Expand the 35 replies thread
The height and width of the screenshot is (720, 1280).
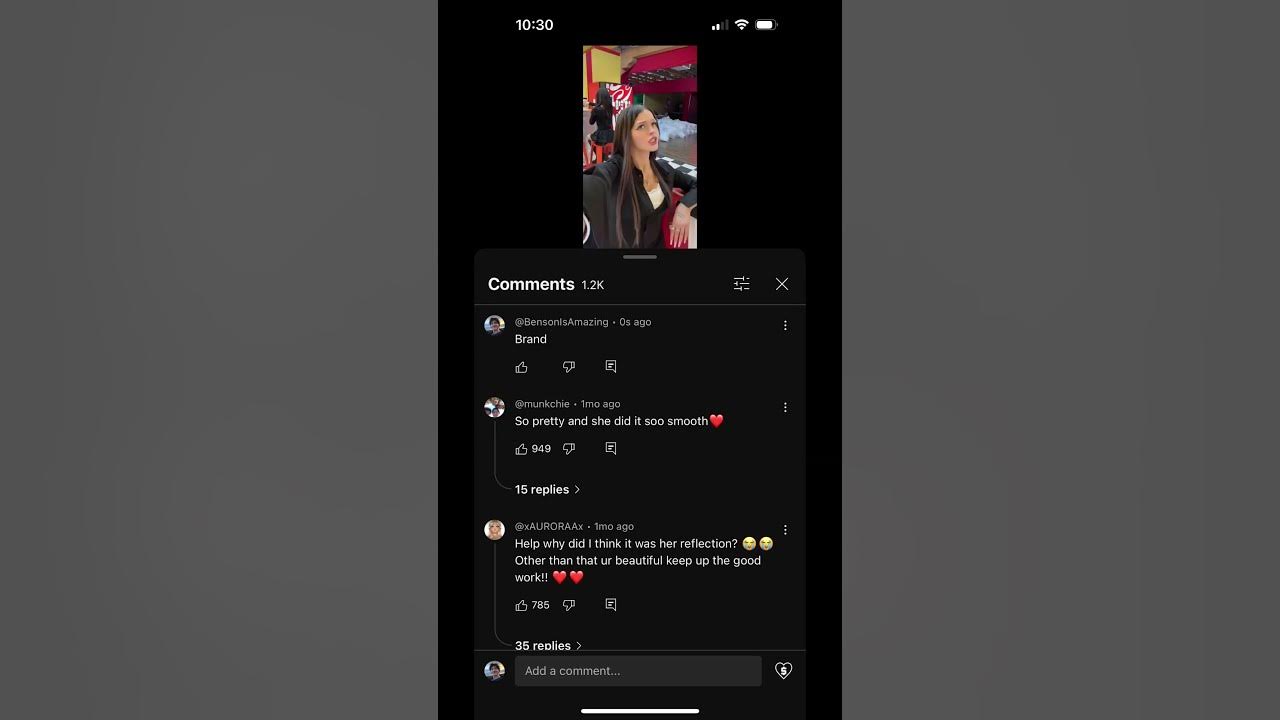[547, 645]
